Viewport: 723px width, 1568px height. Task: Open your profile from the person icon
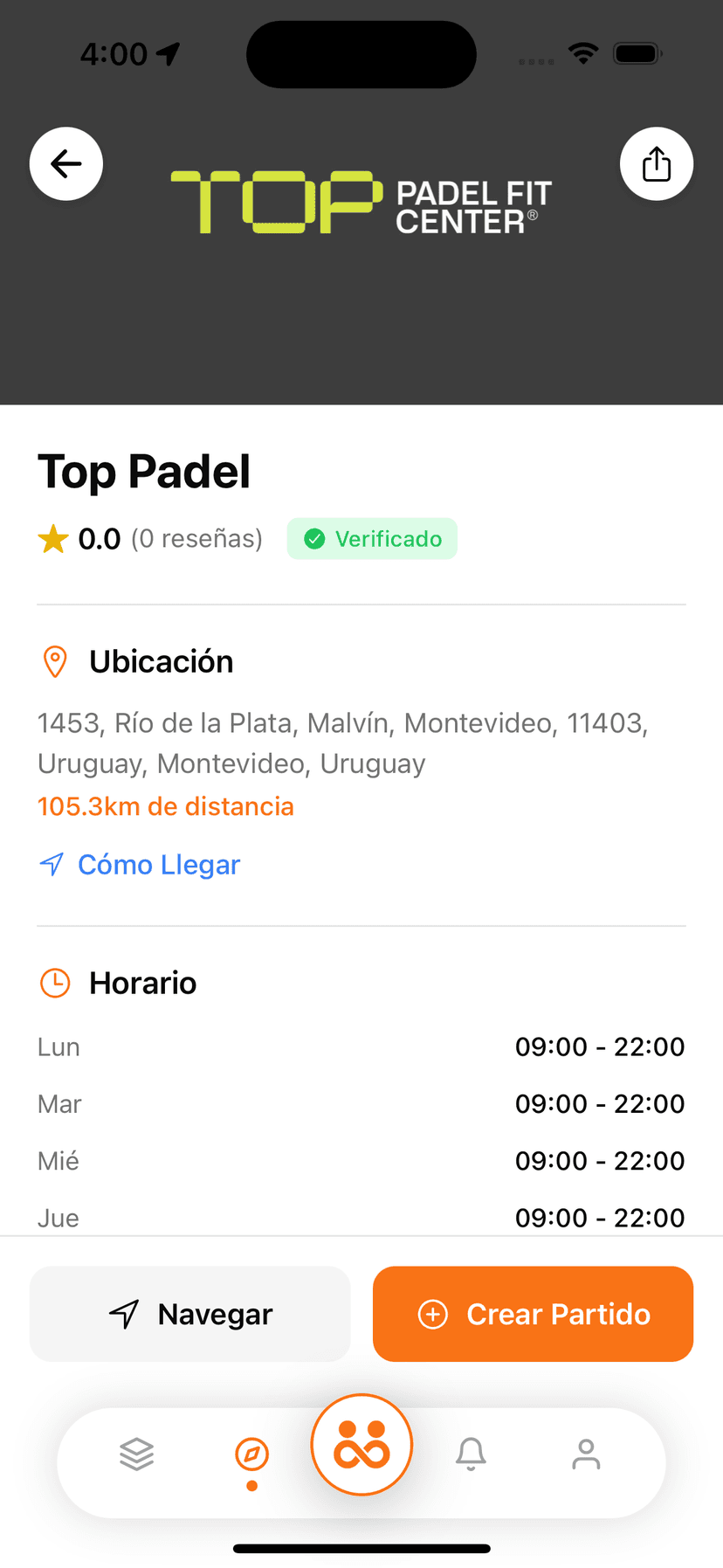click(585, 1454)
